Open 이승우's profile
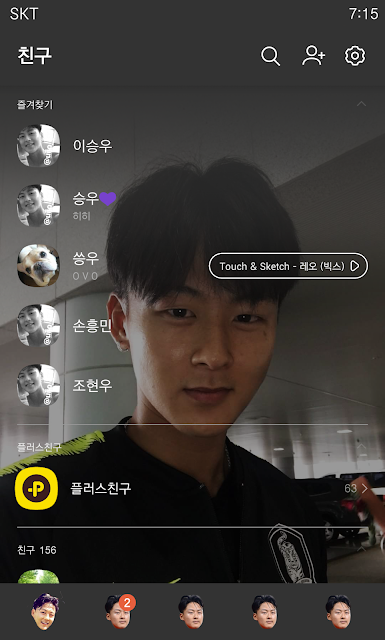 [x=192, y=146]
